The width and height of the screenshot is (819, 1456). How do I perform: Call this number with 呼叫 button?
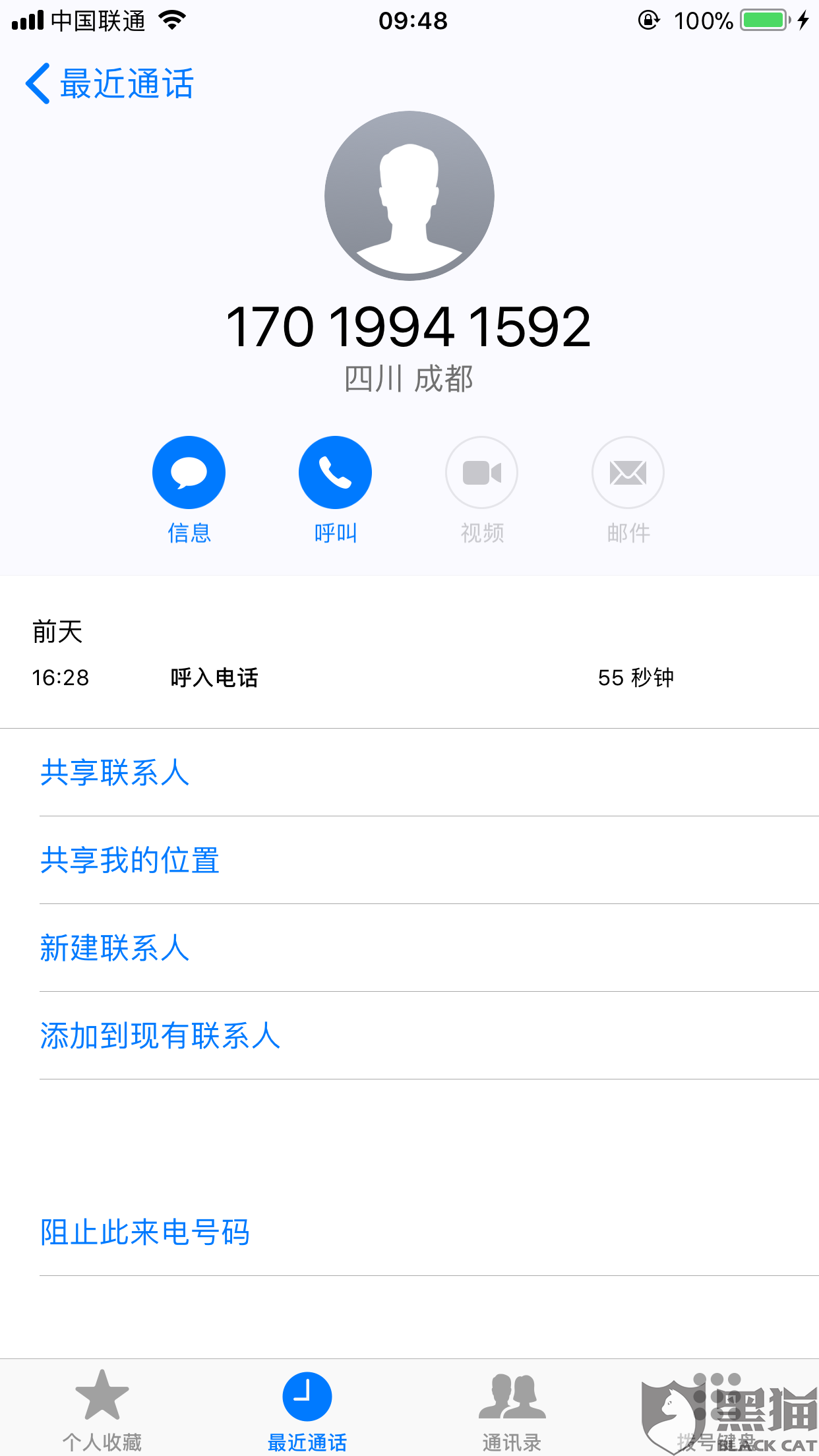pos(335,473)
